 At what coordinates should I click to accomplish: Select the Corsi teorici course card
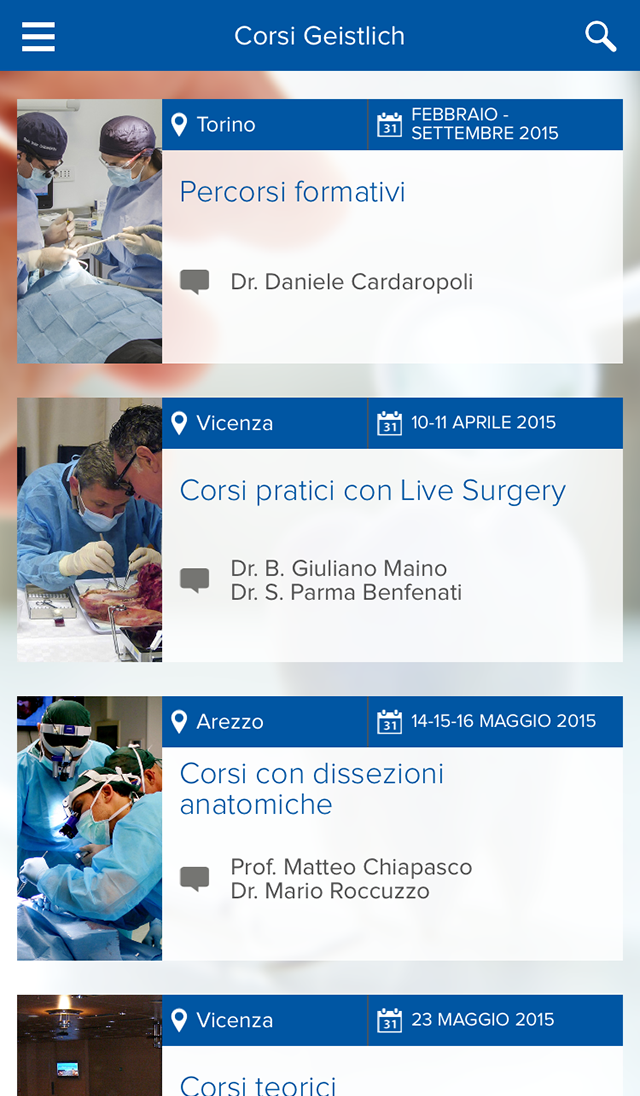tap(320, 1046)
